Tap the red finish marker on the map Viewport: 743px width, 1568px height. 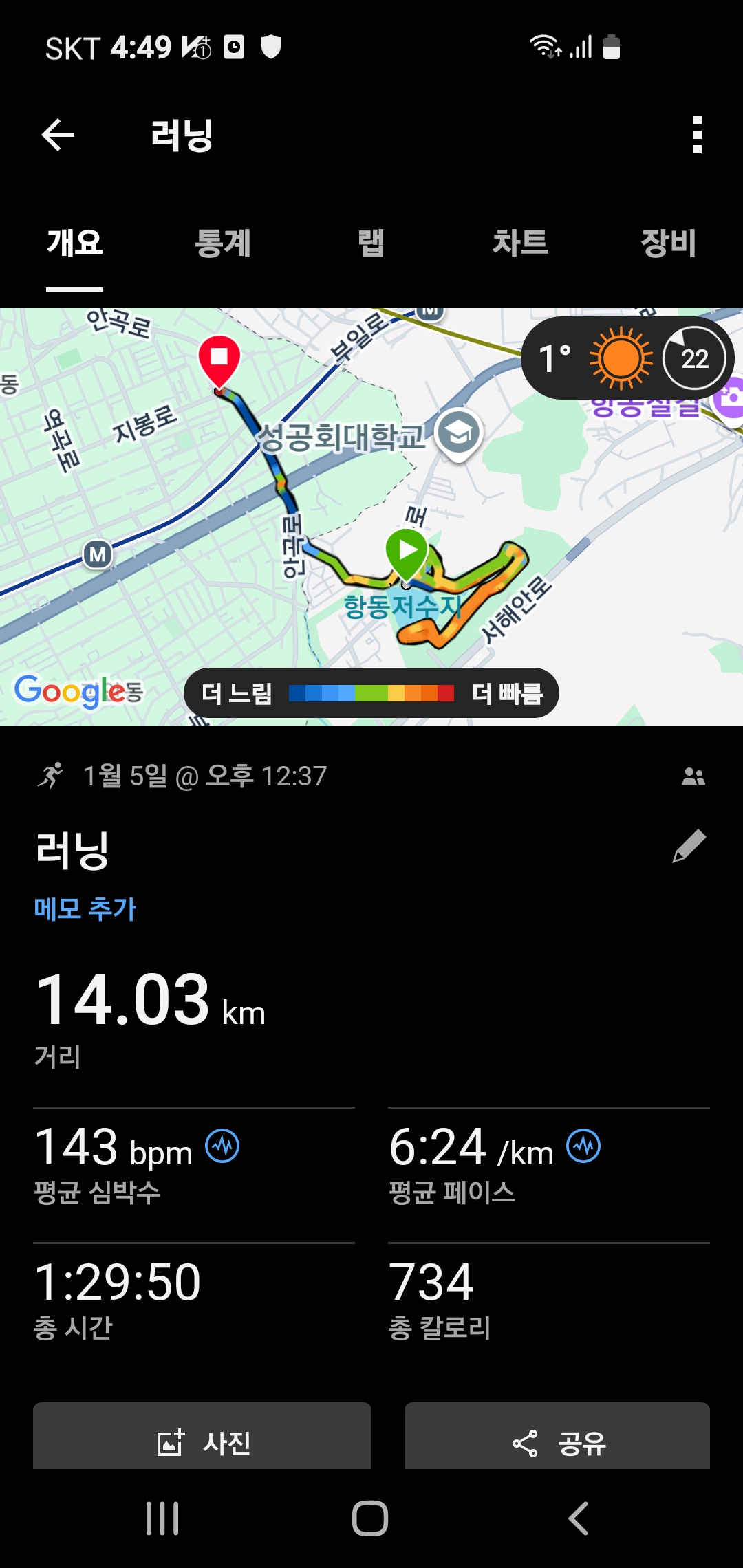click(219, 358)
